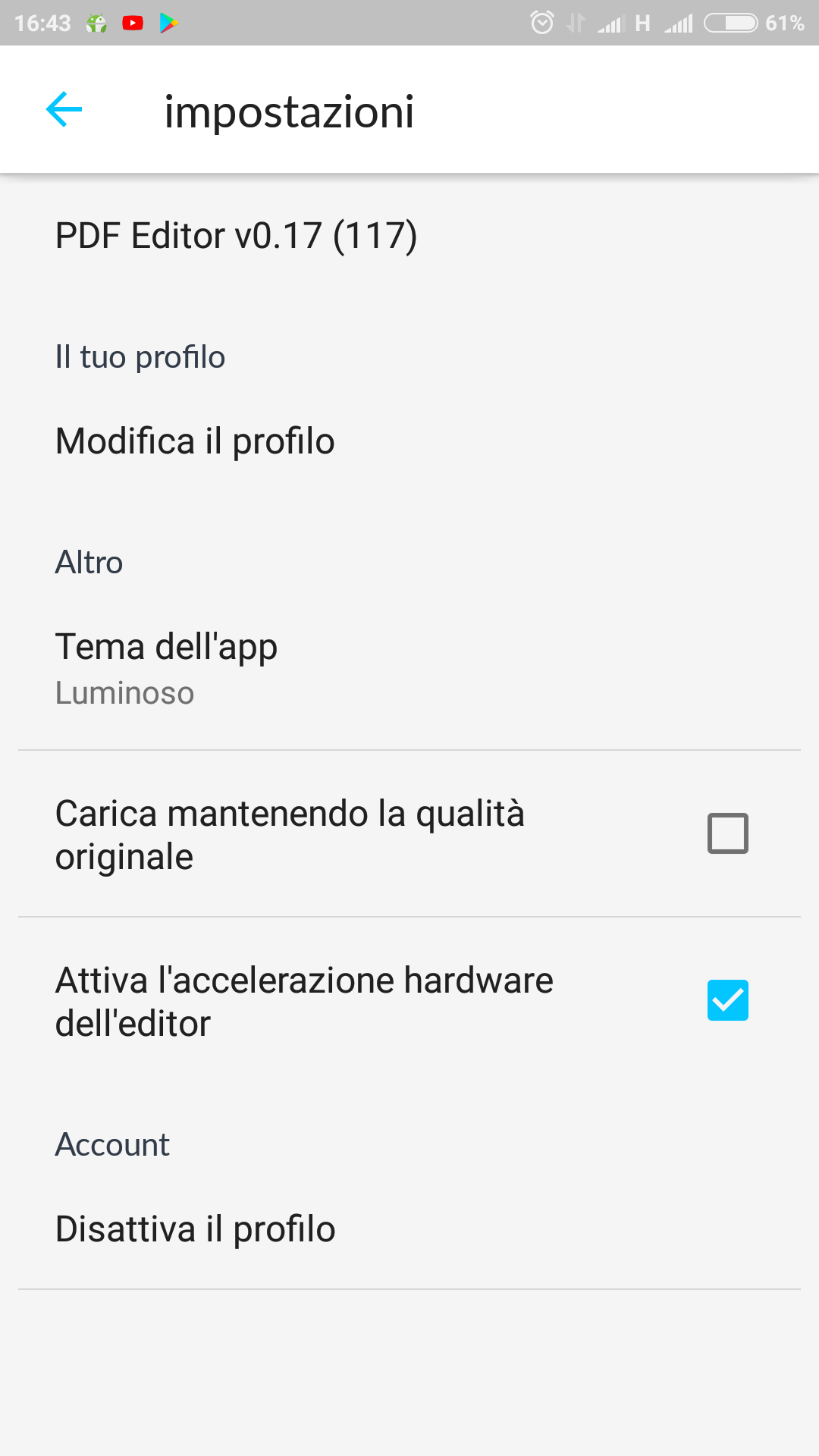The width and height of the screenshot is (819, 1456).
Task: Select Disattiva il profilo
Action: [x=409, y=1228]
